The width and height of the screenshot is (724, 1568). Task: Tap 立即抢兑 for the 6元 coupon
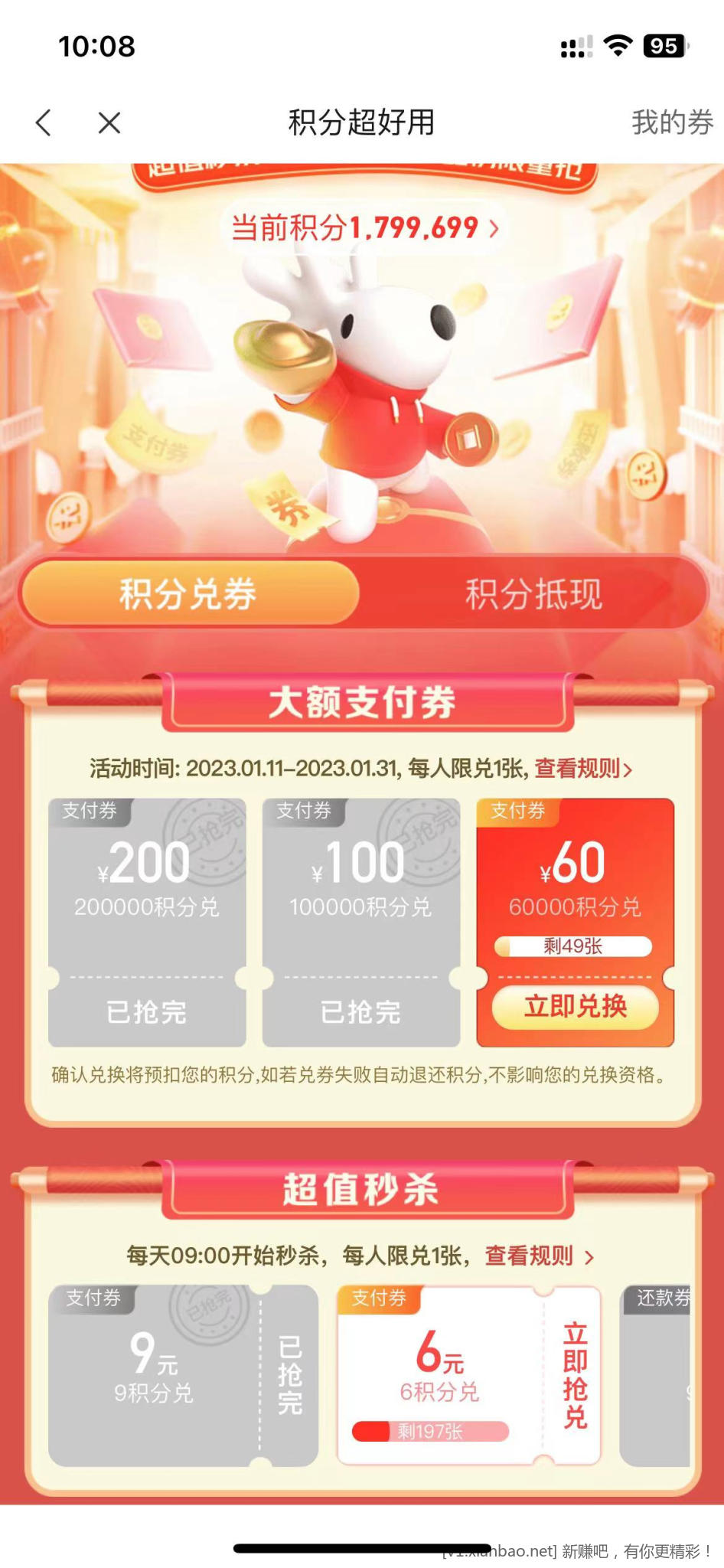pos(575,1375)
